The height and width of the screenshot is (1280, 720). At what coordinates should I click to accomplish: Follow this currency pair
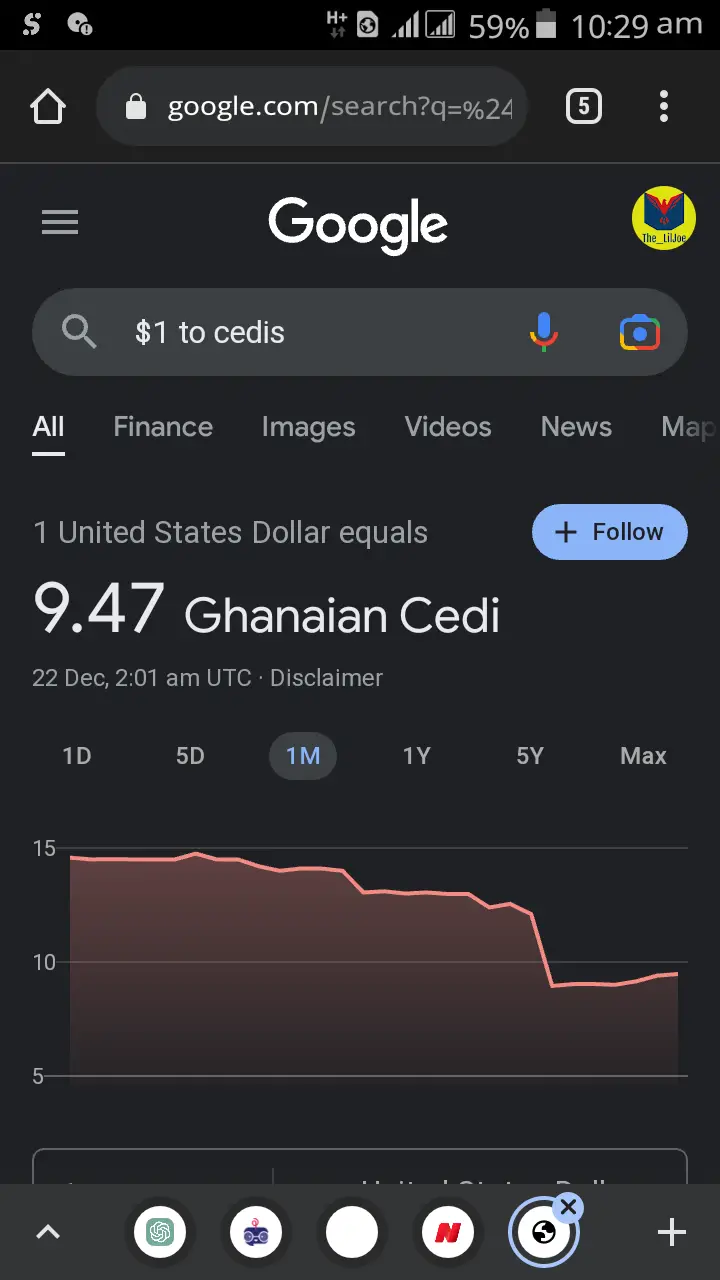click(610, 532)
